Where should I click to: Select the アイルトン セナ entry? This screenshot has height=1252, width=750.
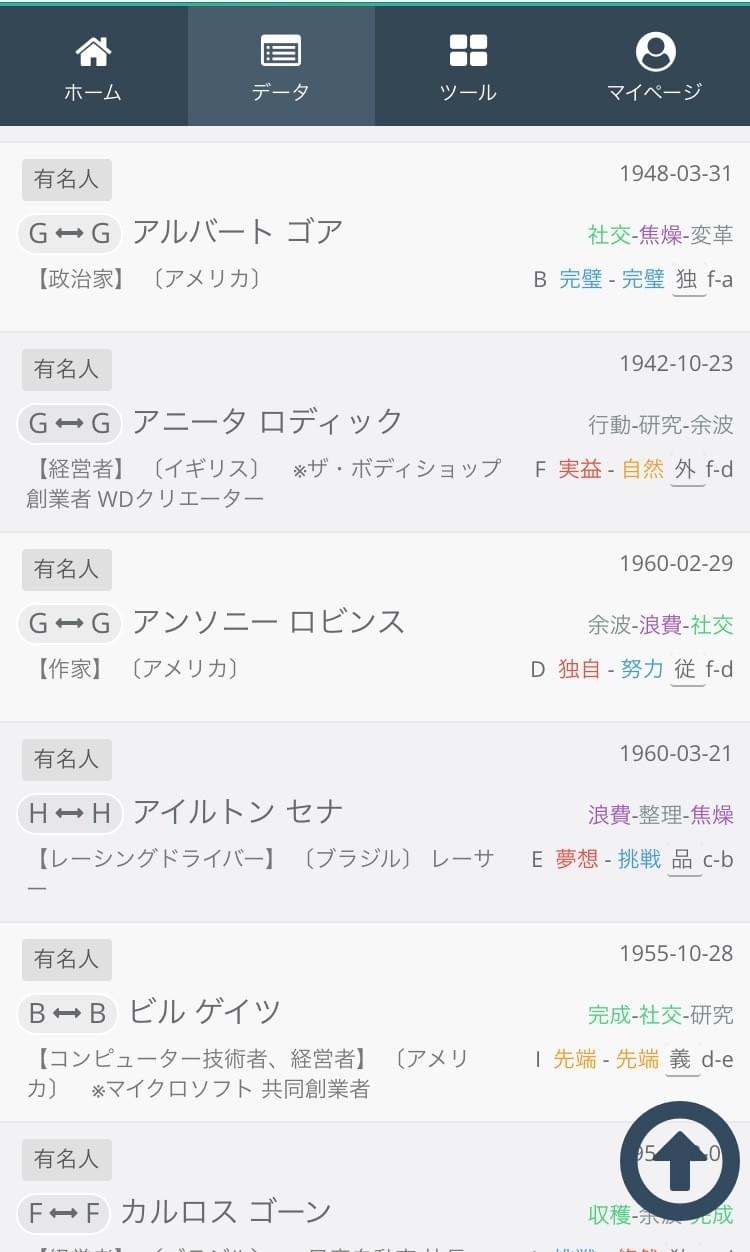point(237,812)
